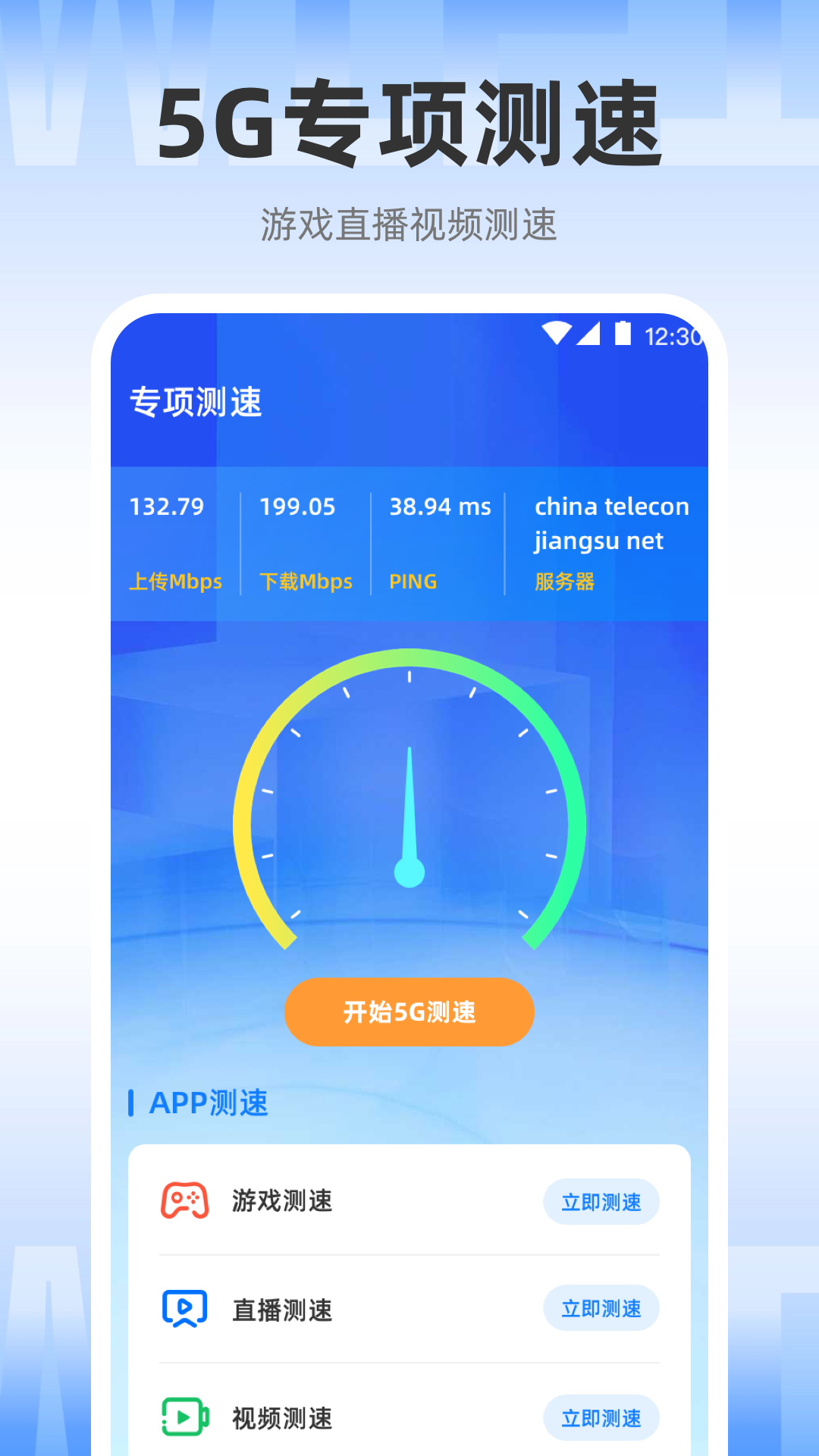This screenshot has width=819, height=1456.
Task: Click the cellular signal icon in the status bar
Action: click(x=590, y=332)
